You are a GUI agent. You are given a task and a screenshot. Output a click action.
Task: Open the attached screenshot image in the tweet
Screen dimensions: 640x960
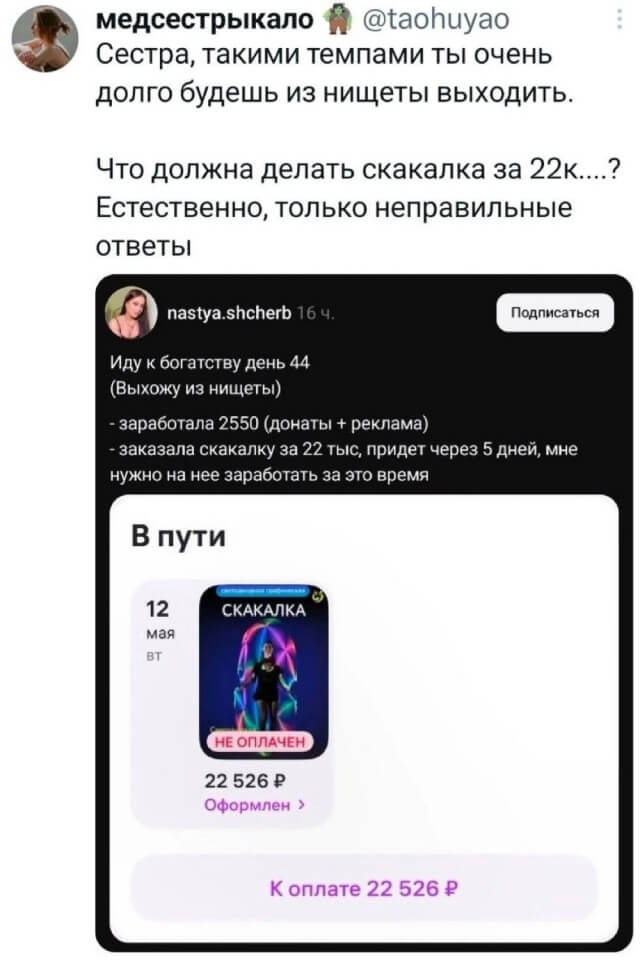point(364,613)
